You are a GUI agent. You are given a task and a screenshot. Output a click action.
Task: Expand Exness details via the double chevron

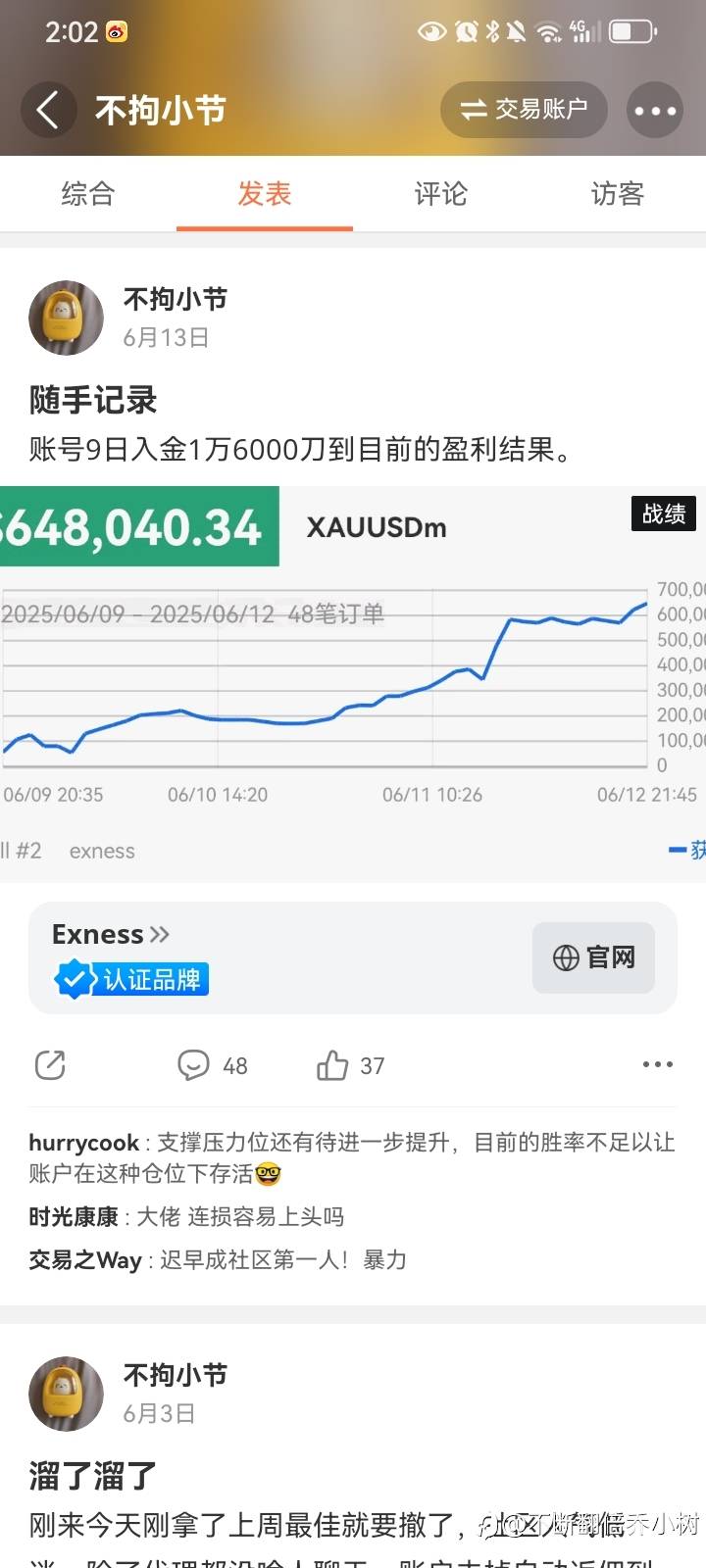pyautogui.click(x=161, y=934)
